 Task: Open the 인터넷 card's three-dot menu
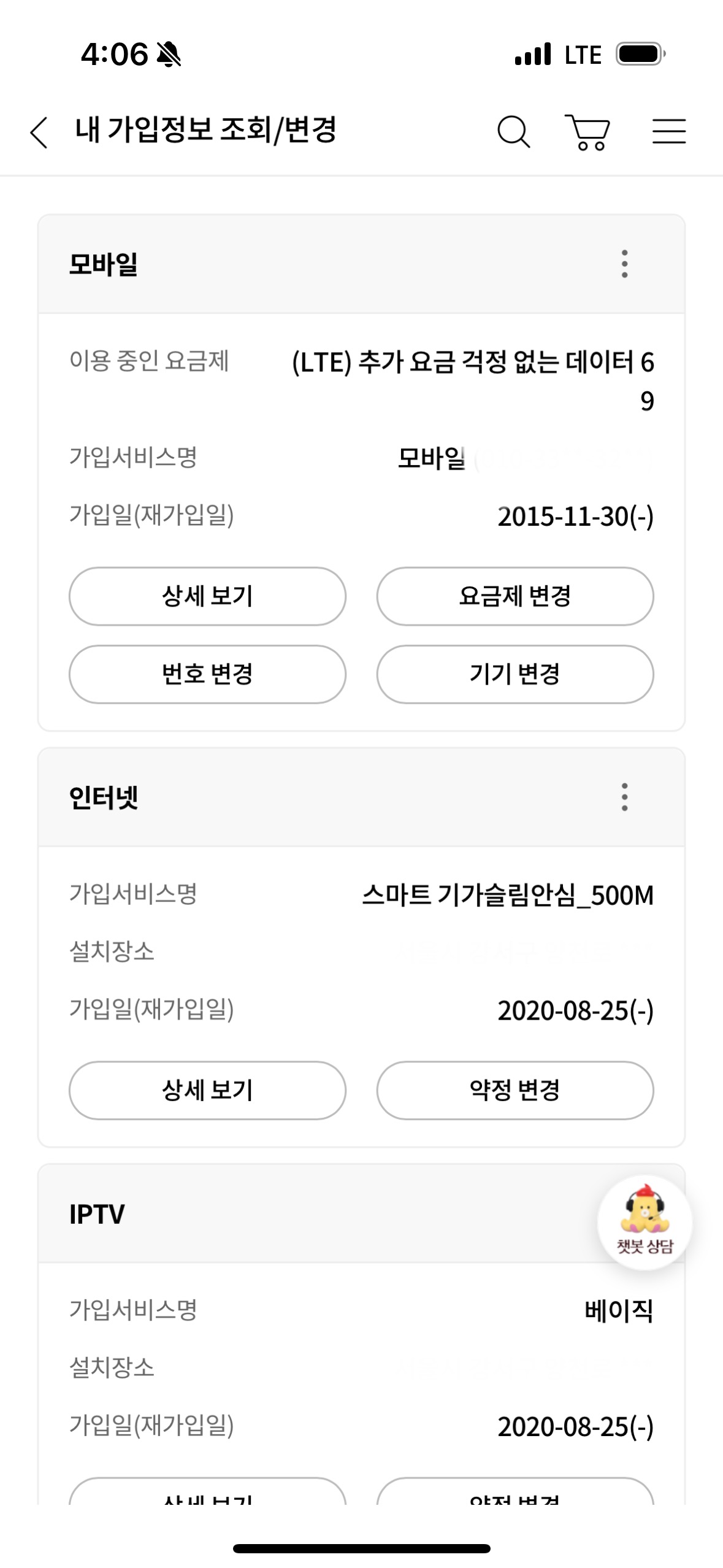tap(624, 797)
